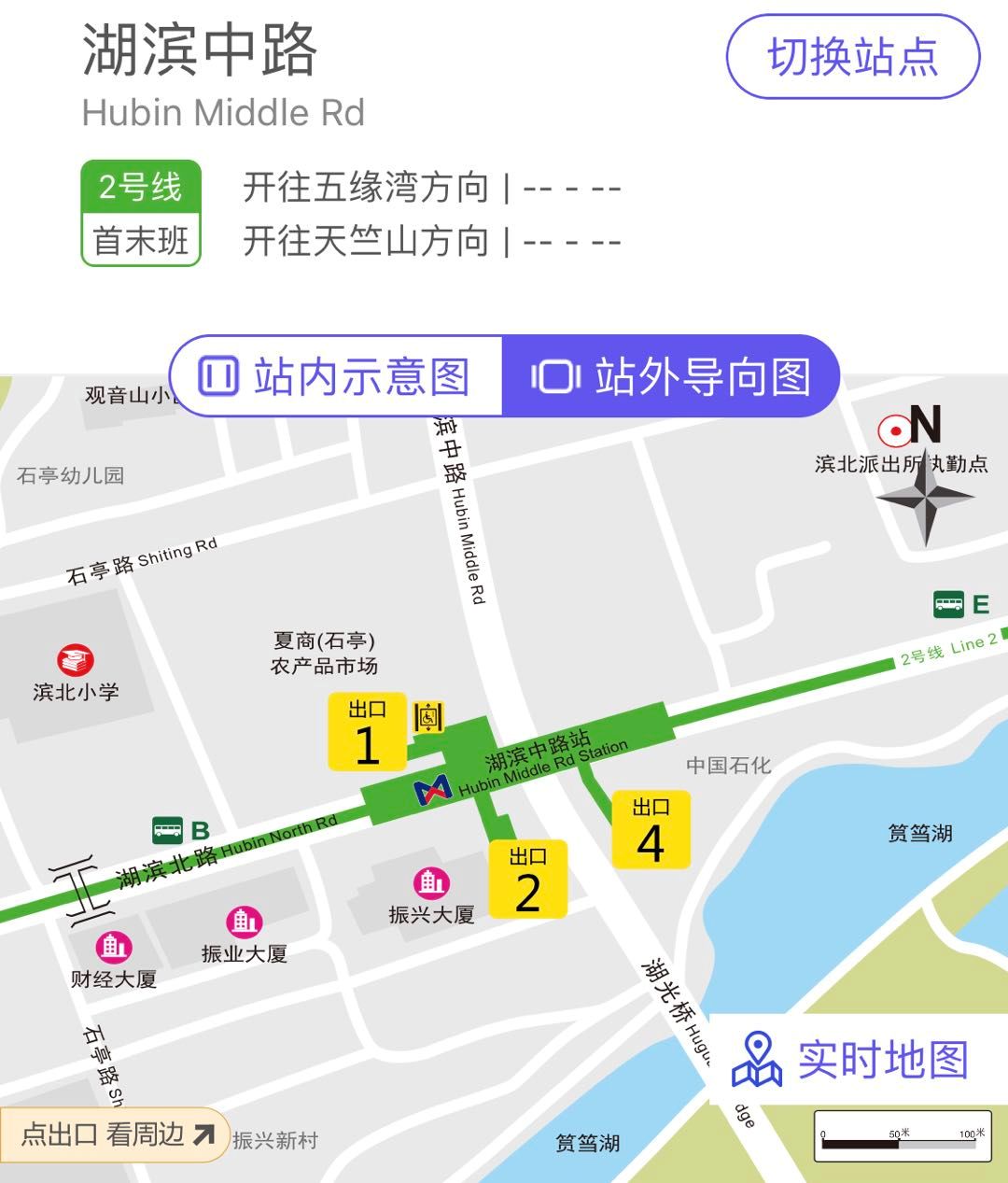Tap 点出口 看周边 to explore surroundings
Screen dimensions: 1008x1183
tap(116, 1134)
